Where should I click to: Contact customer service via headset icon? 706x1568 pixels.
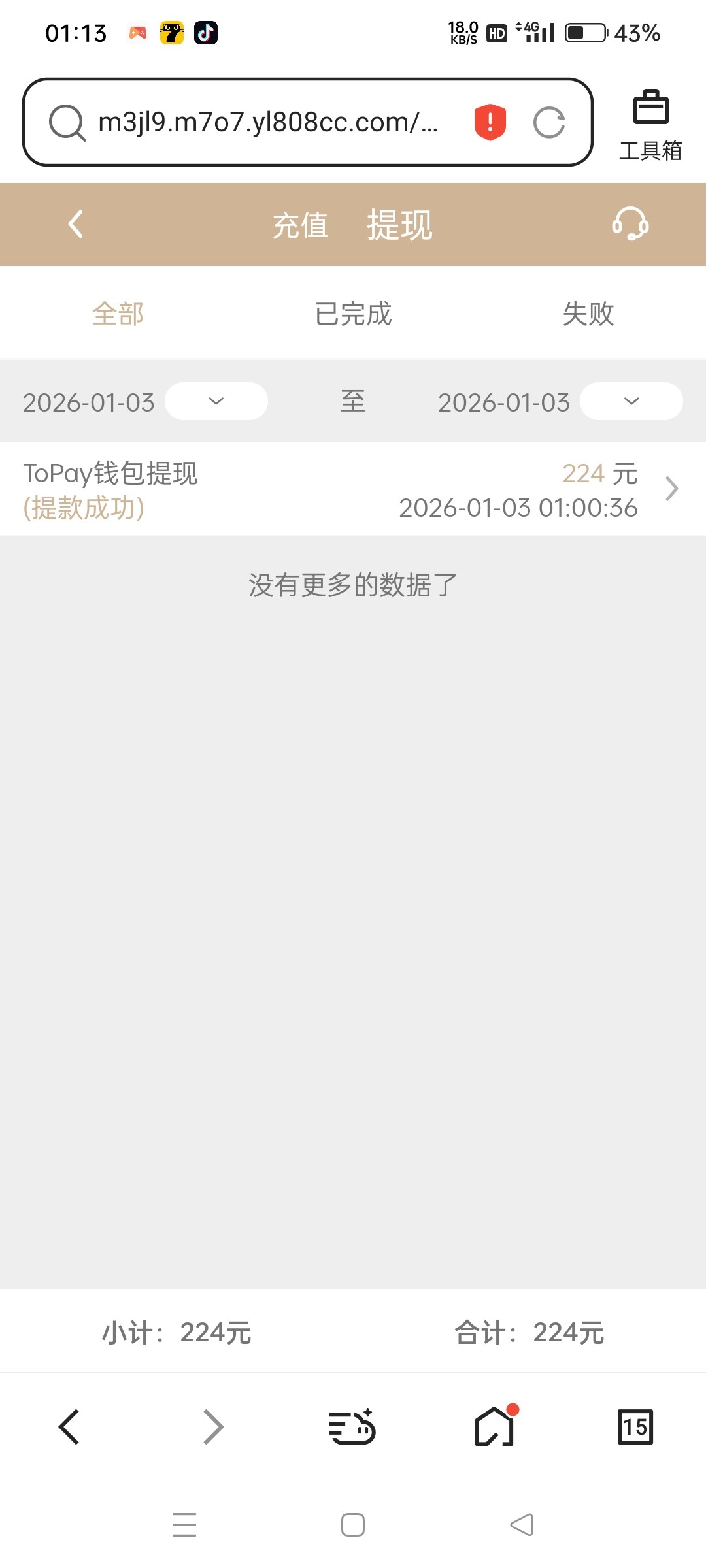[x=630, y=224]
